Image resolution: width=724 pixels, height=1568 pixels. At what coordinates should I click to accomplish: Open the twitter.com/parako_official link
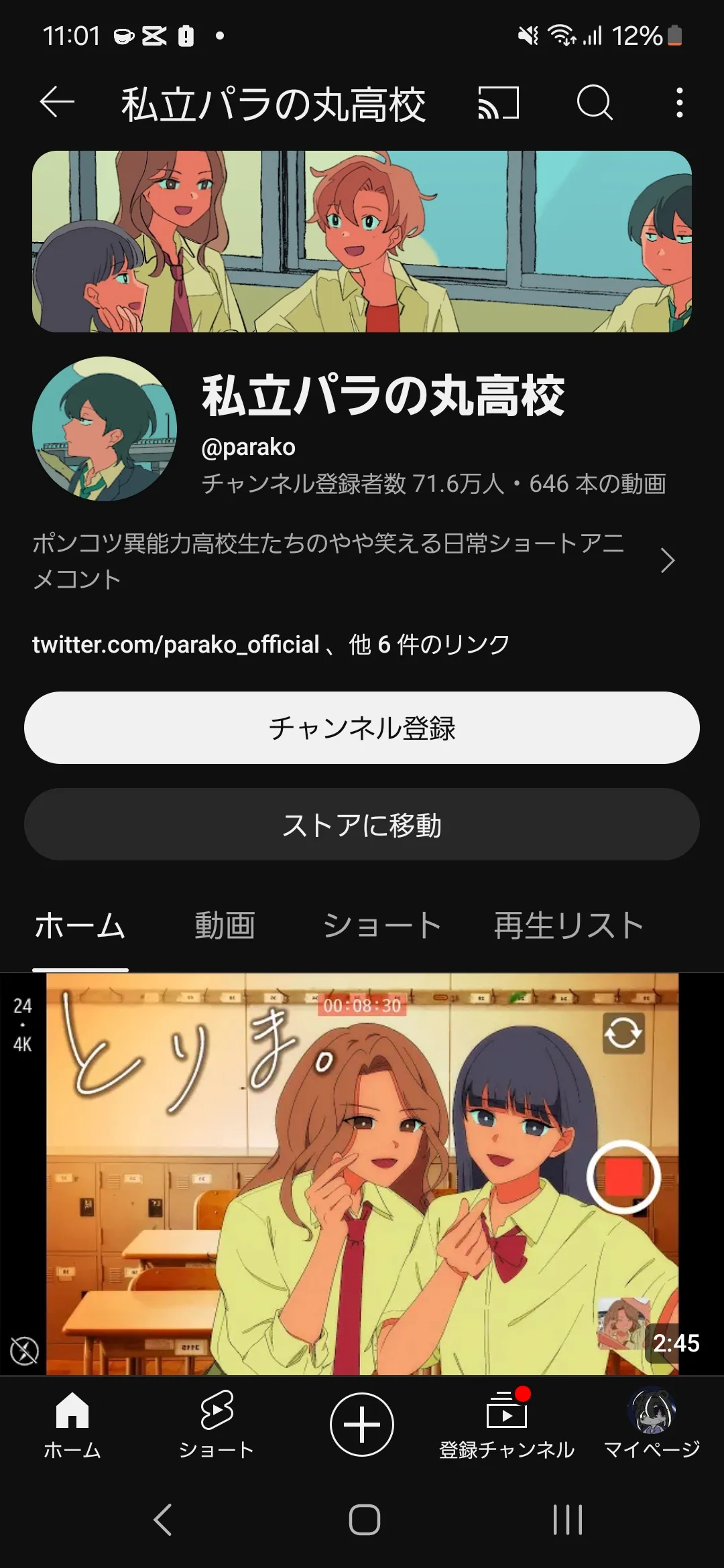pos(176,645)
